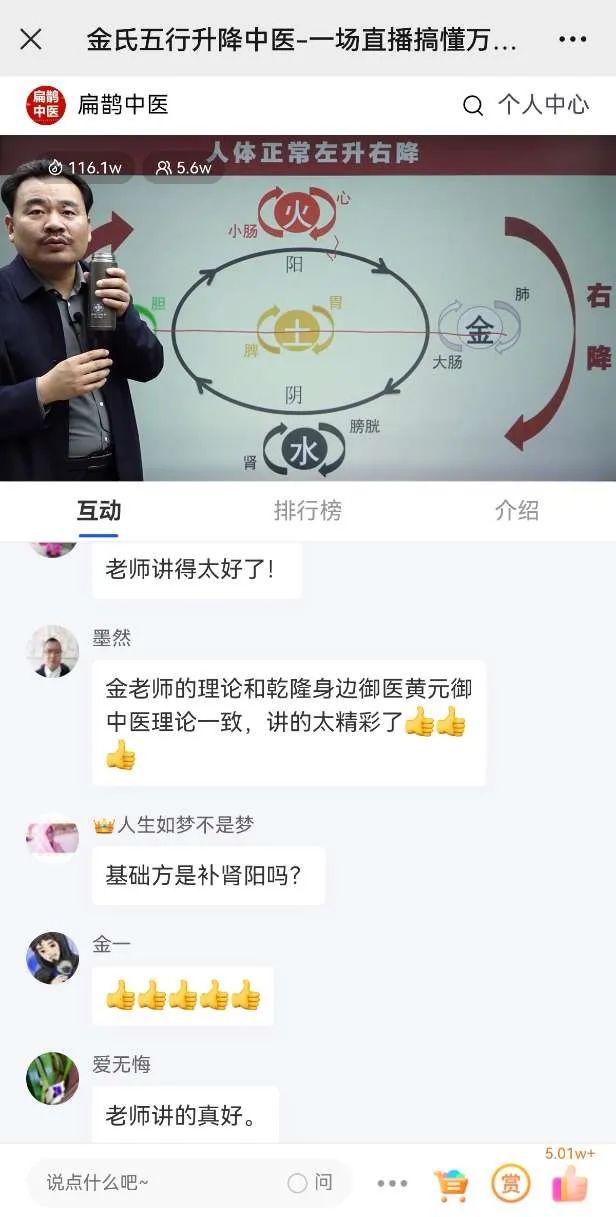Close the live stream page
This screenshot has height=1217, width=616.
point(31,39)
